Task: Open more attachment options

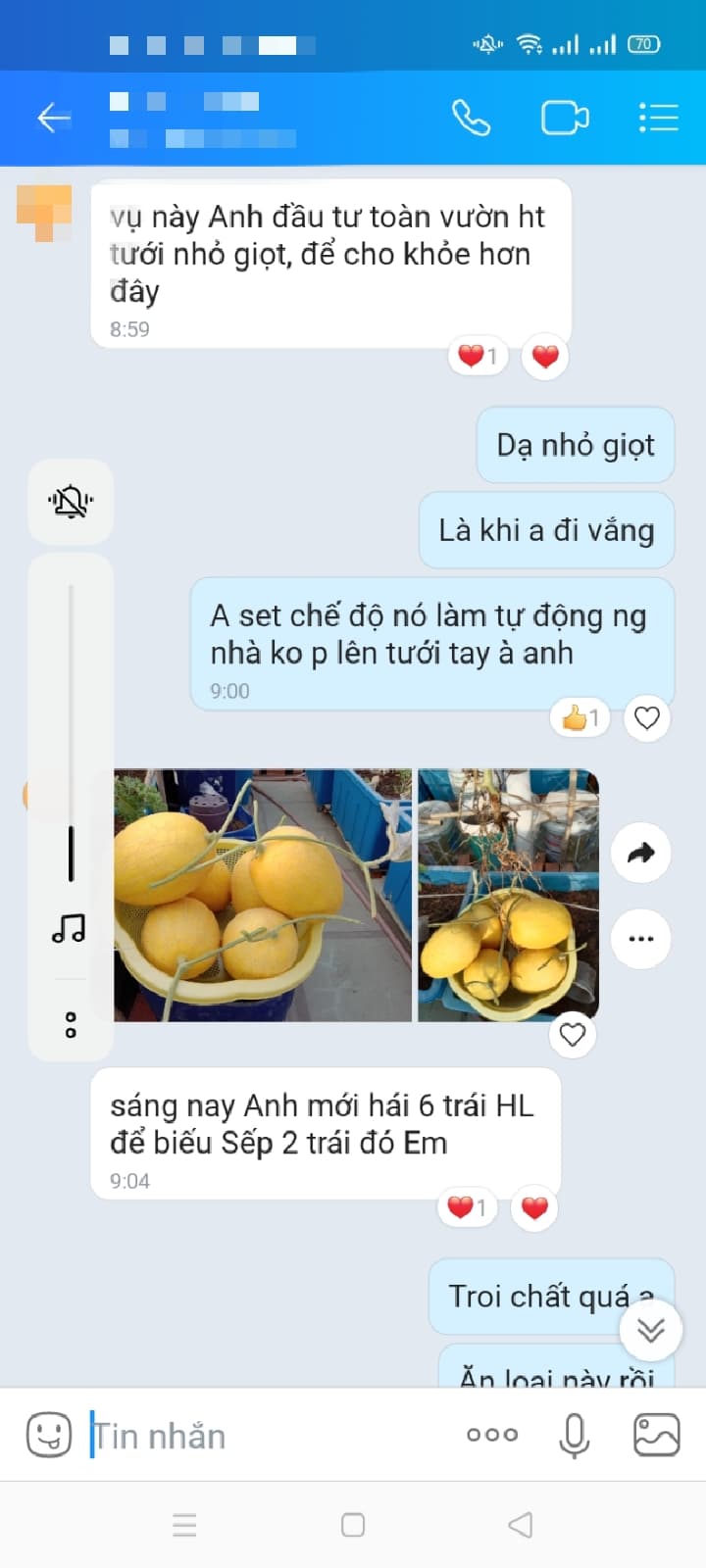Action: pos(492,1435)
